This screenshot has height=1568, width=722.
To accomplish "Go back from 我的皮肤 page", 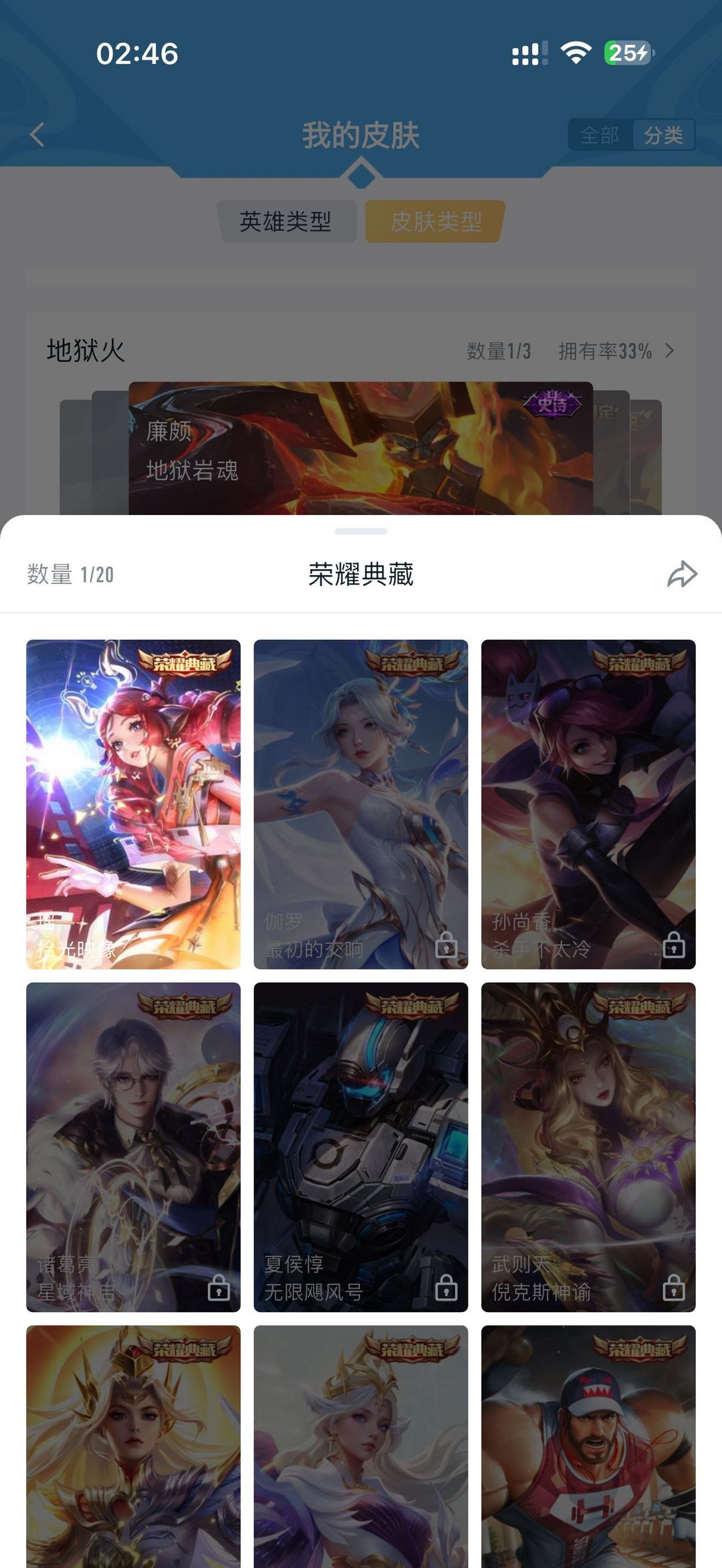I will point(37,135).
